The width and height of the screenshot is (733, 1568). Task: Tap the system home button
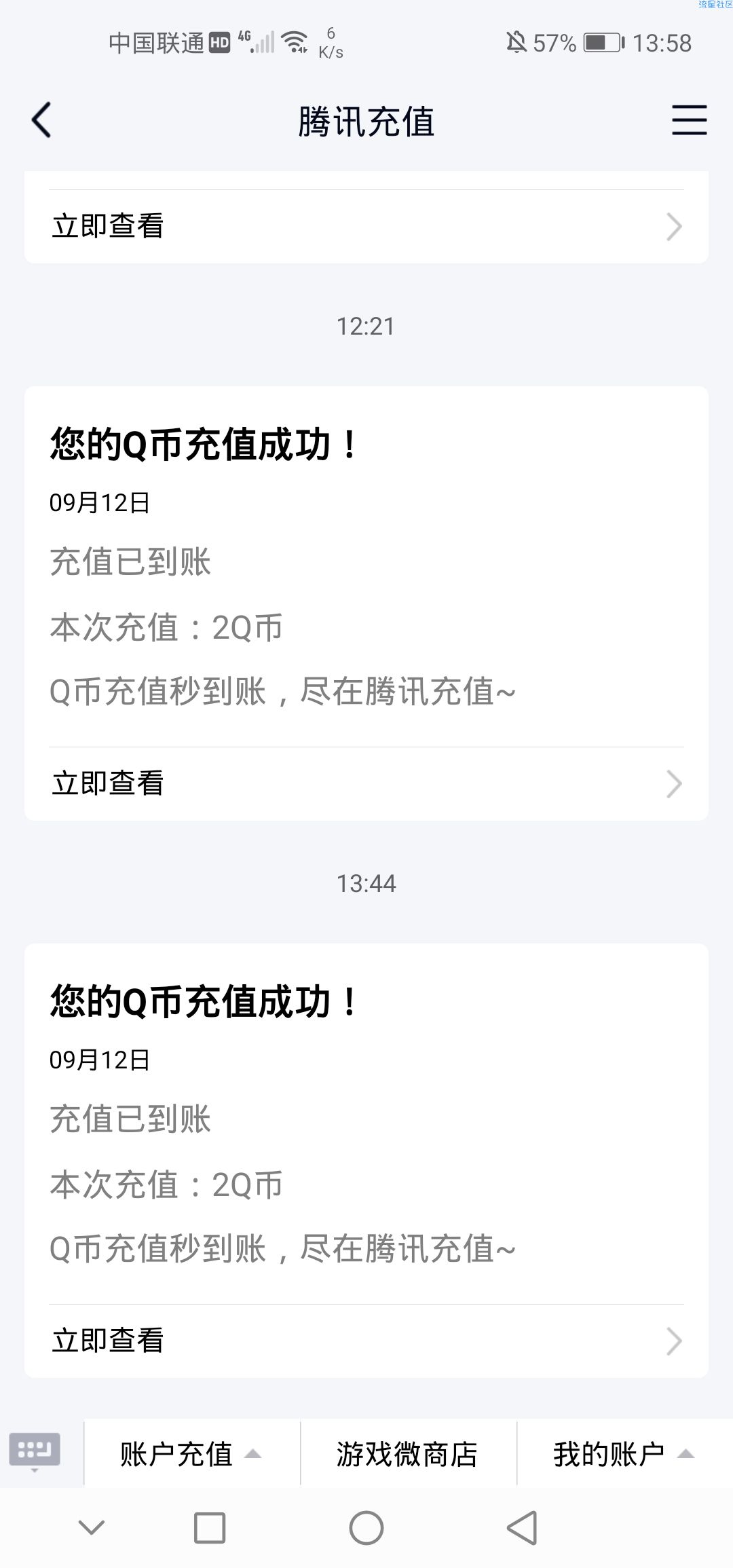click(x=366, y=1529)
